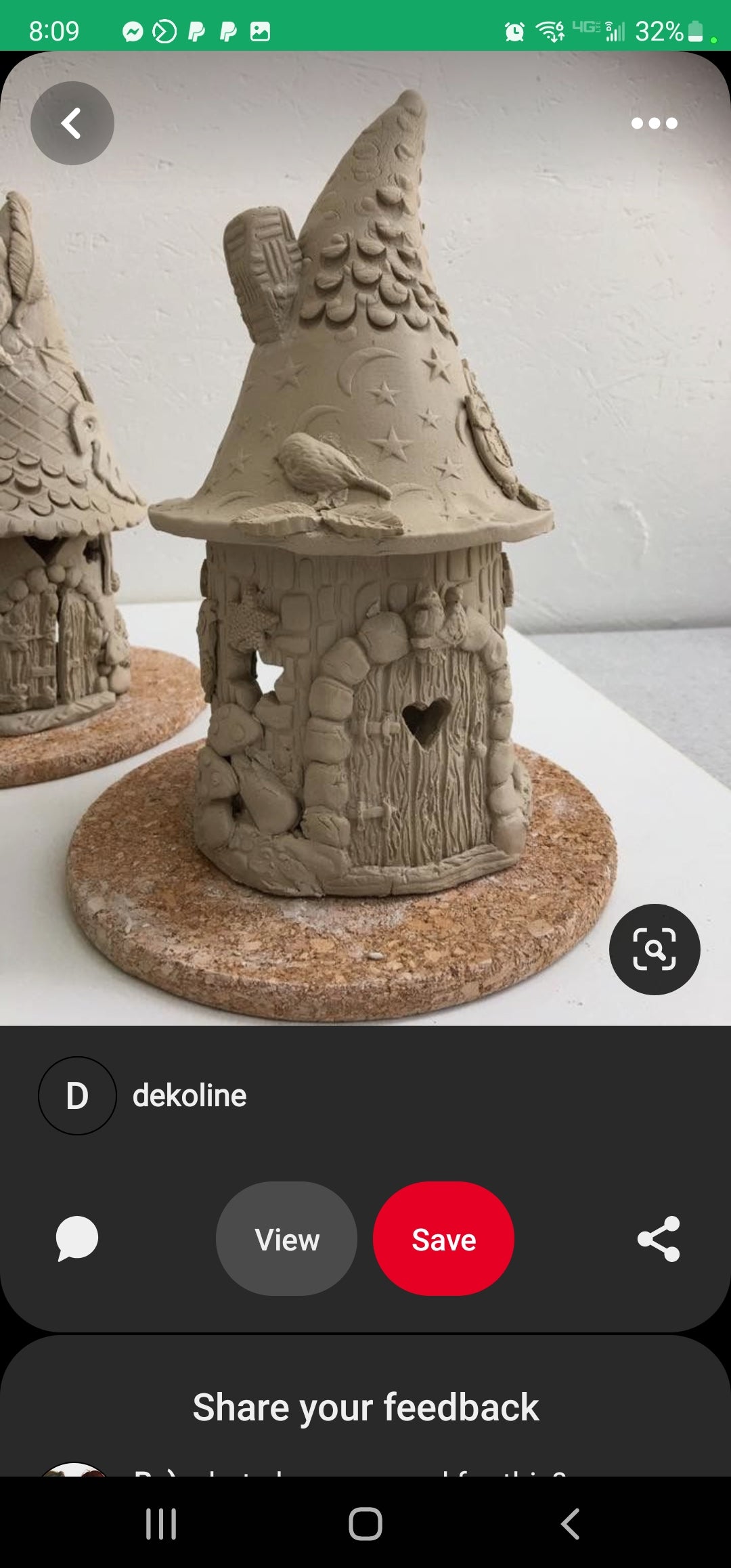Save this pin
731x1568 pixels.
click(x=443, y=1239)
